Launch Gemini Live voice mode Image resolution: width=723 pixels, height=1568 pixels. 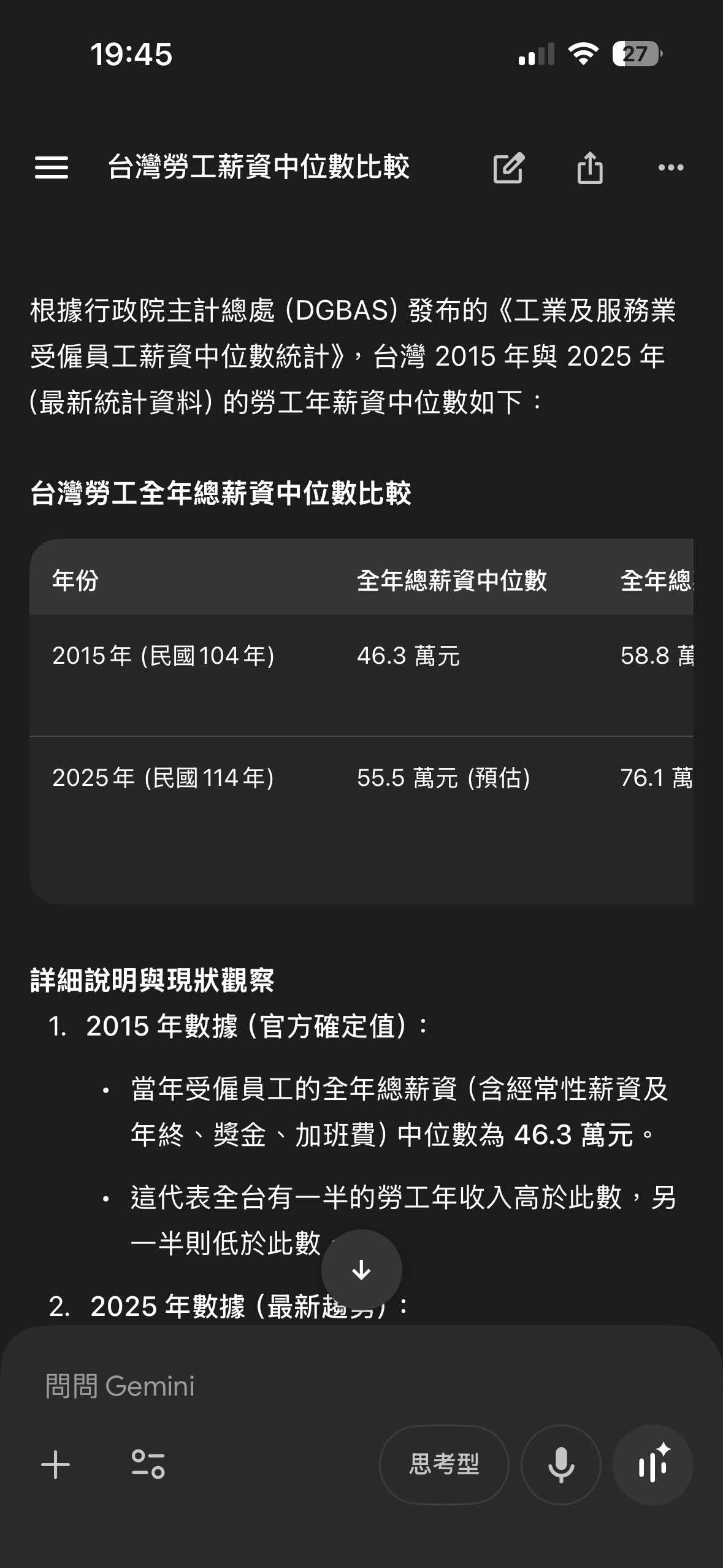tap(653, 1465)
